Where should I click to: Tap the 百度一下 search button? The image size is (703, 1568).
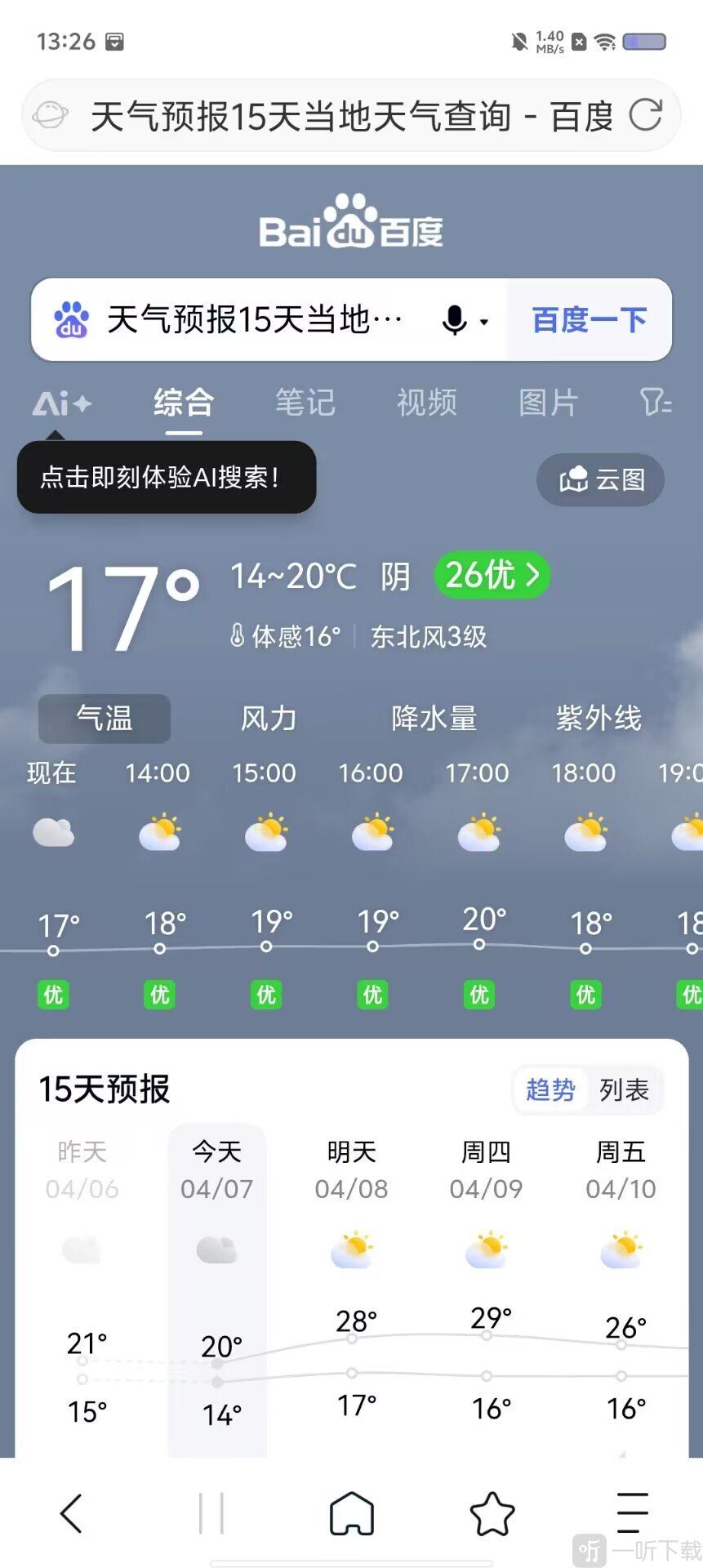pyautogui.click(x=588, y=319)
